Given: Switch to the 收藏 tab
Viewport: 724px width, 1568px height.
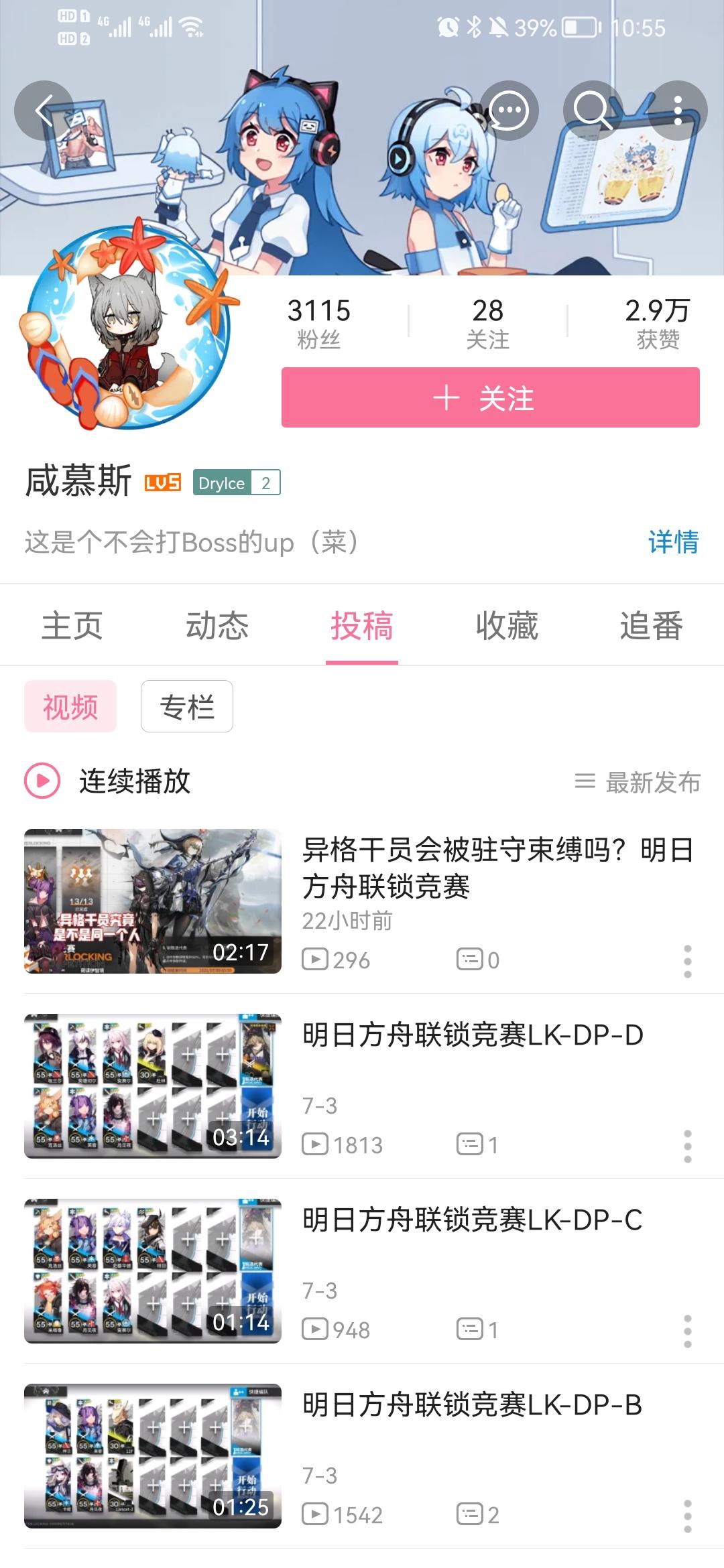Looking at the screenshot, I should (x=507, y=626).
